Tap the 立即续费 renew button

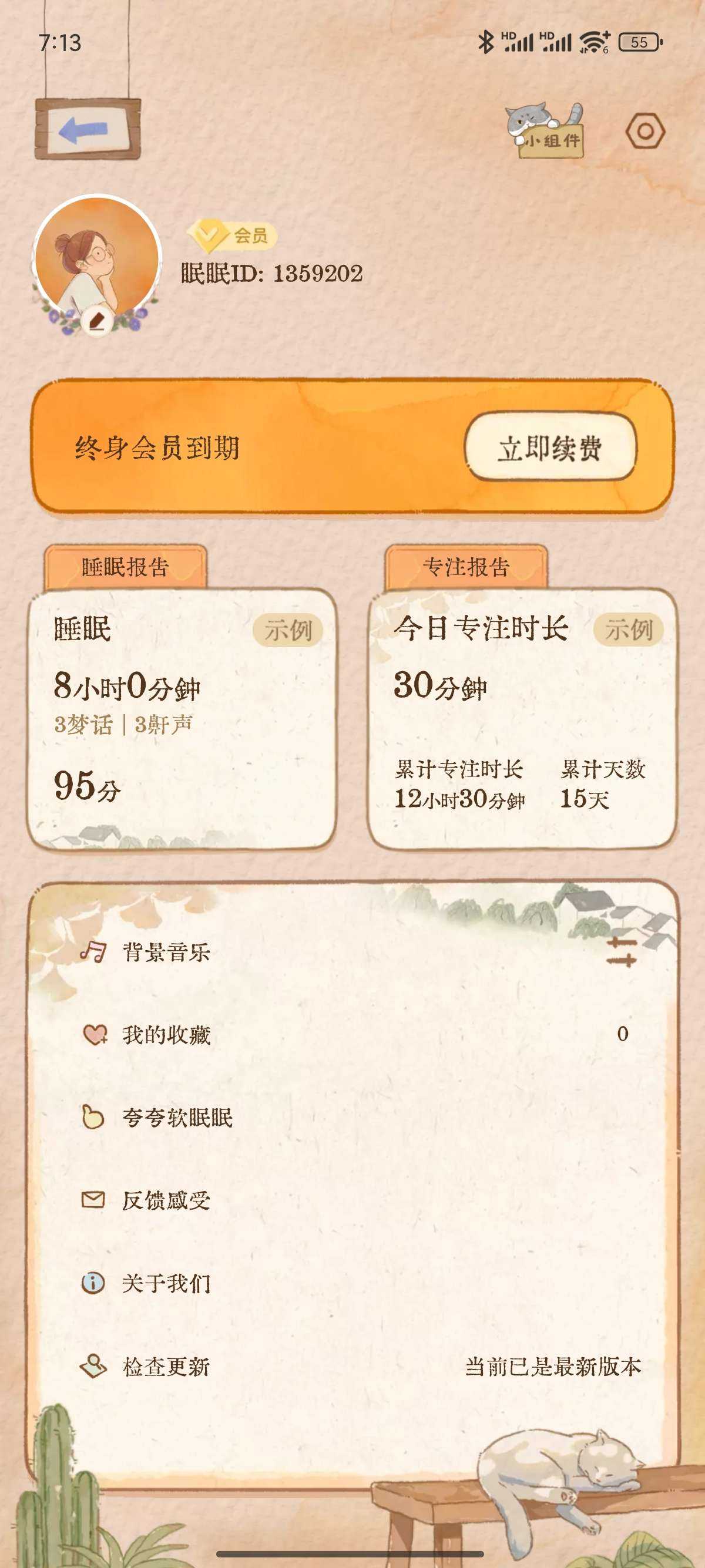550,449
